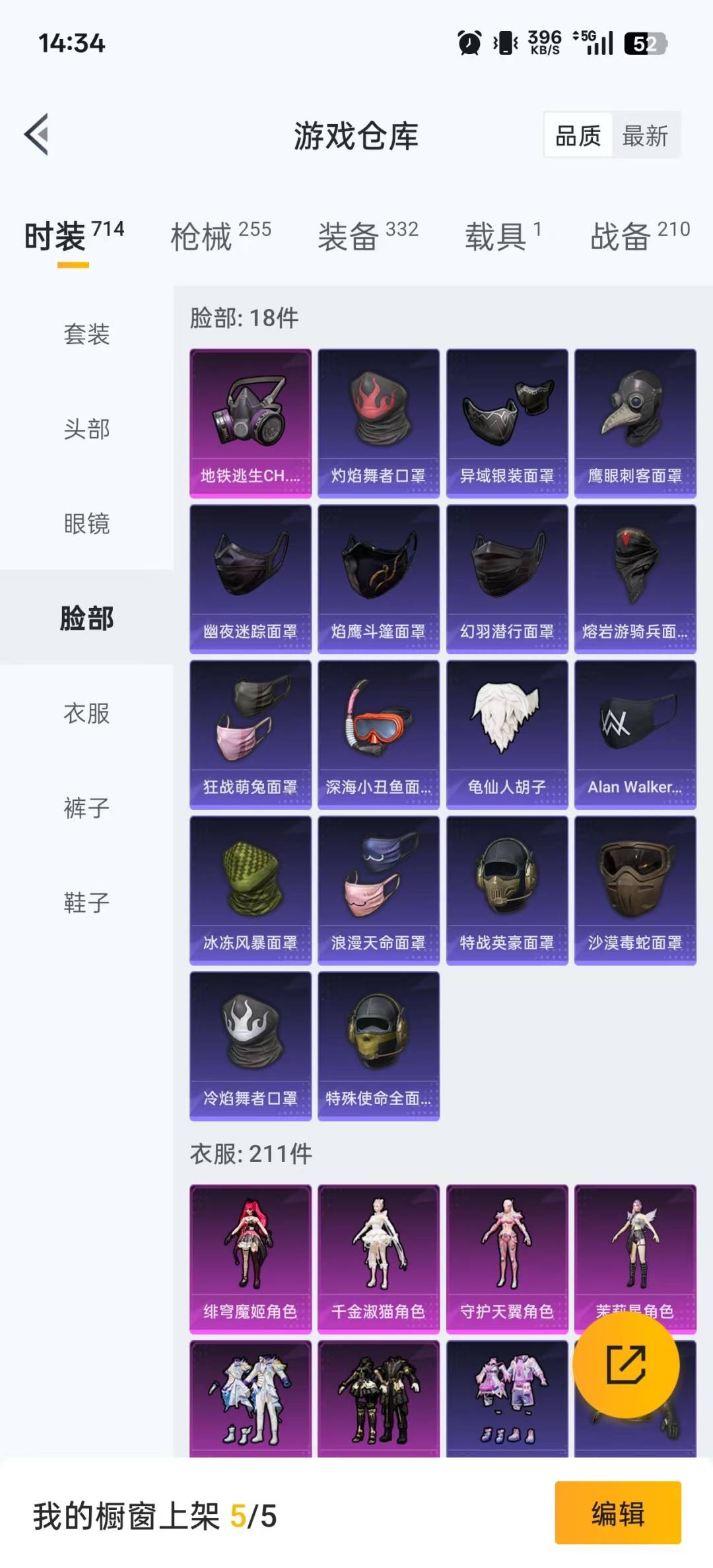
Task: Sort items by 品质 quality
Action: (x=577, y=135)
